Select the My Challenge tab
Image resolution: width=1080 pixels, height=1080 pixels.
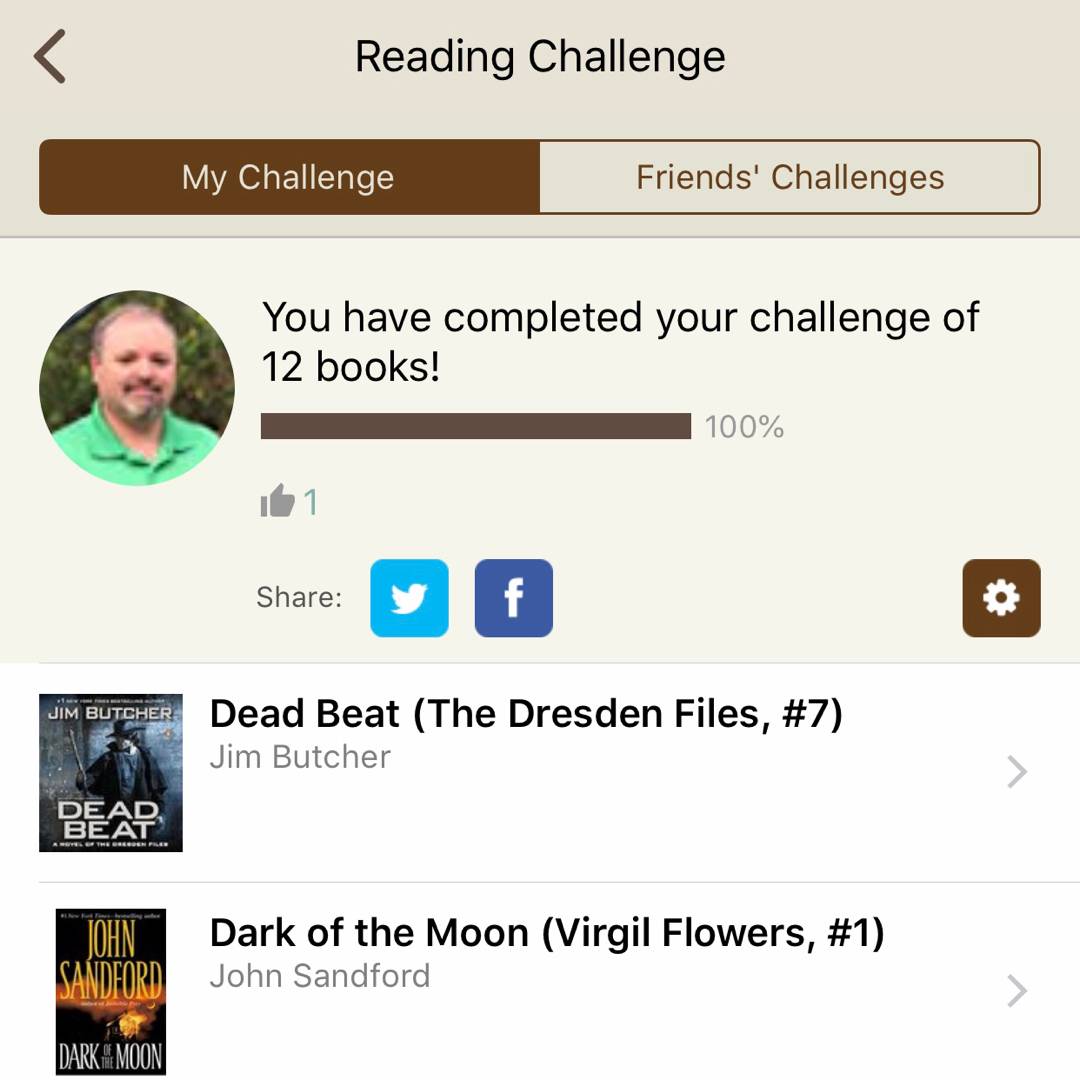289,177
